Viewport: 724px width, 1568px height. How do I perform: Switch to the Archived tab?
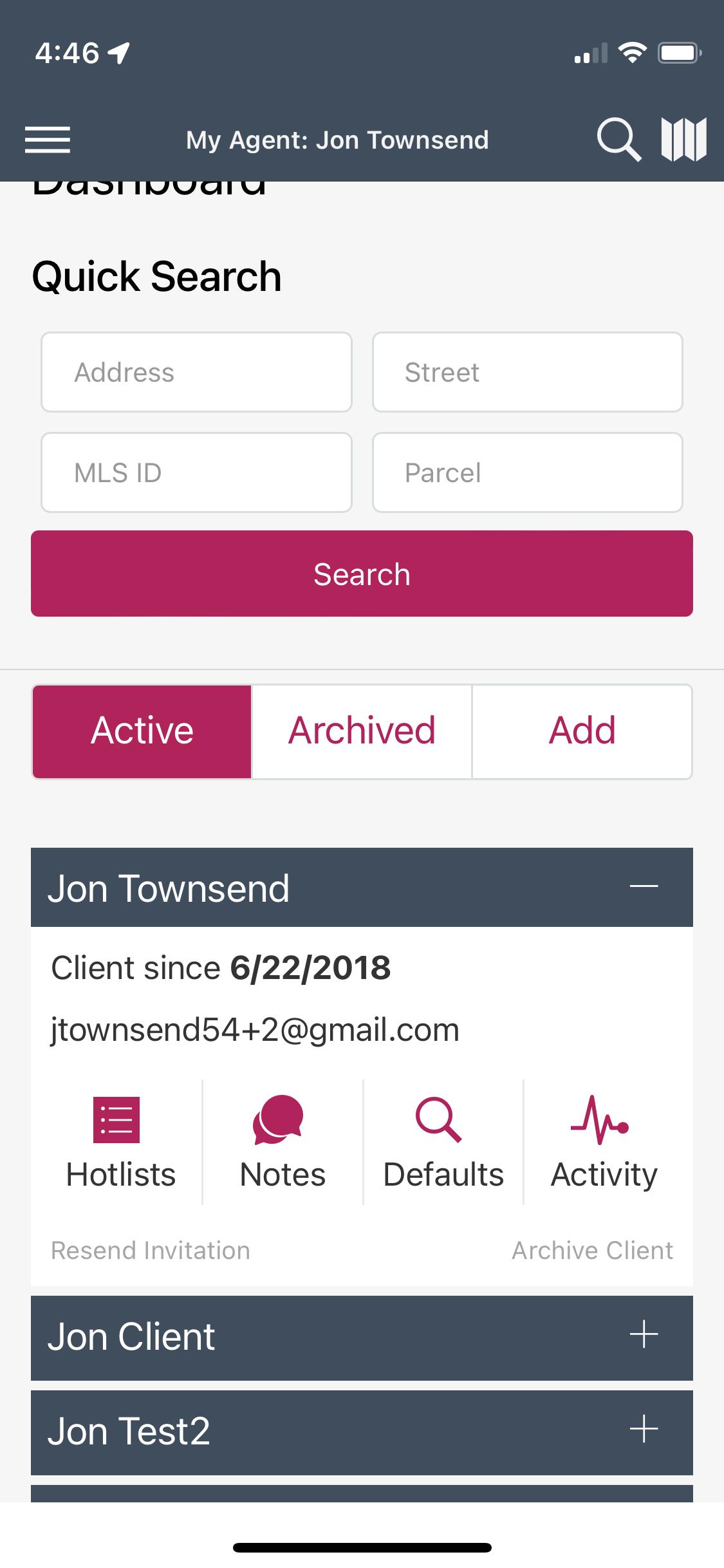click(362, 731)
